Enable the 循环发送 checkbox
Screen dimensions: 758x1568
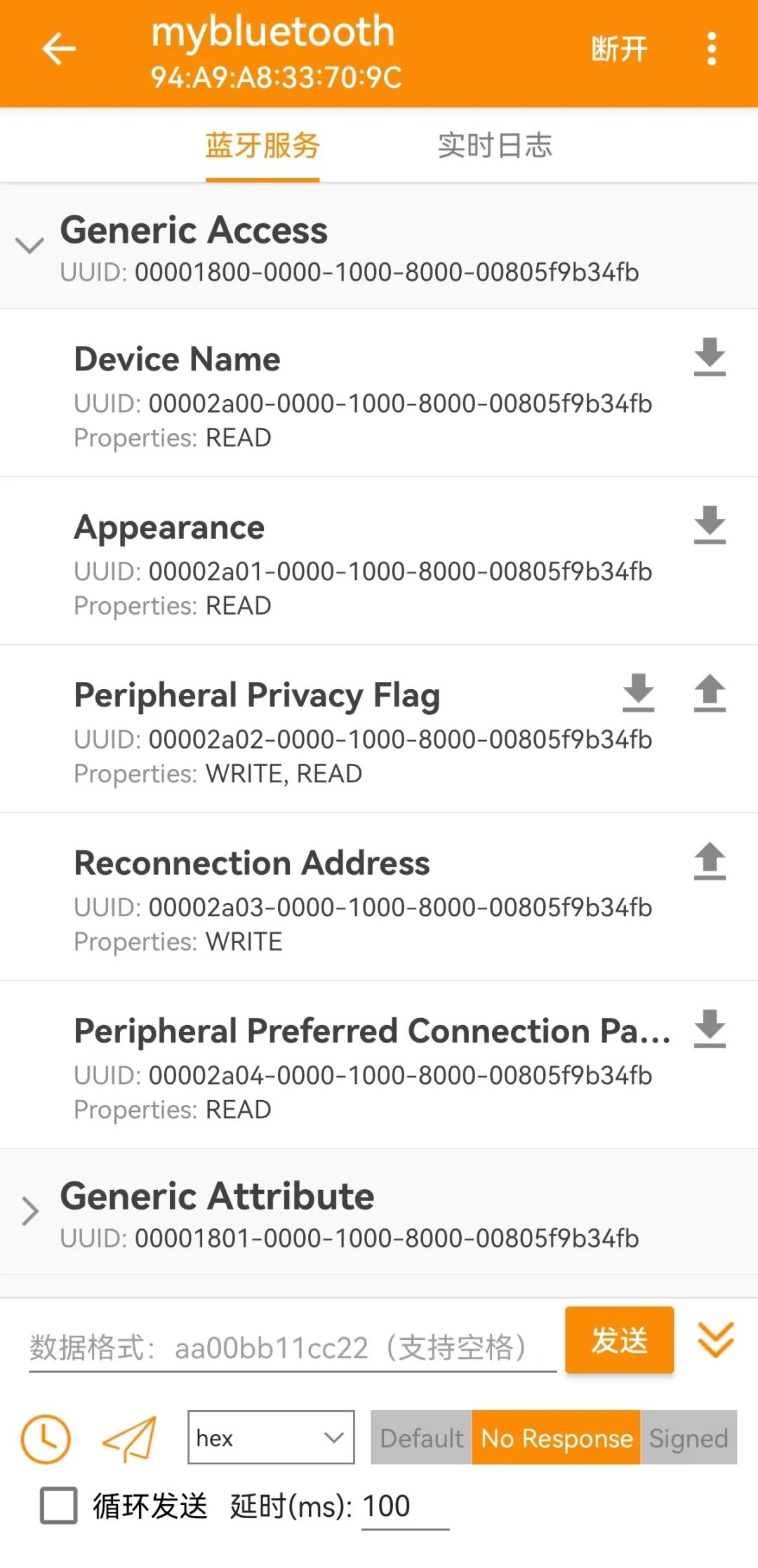[59, 1506]
